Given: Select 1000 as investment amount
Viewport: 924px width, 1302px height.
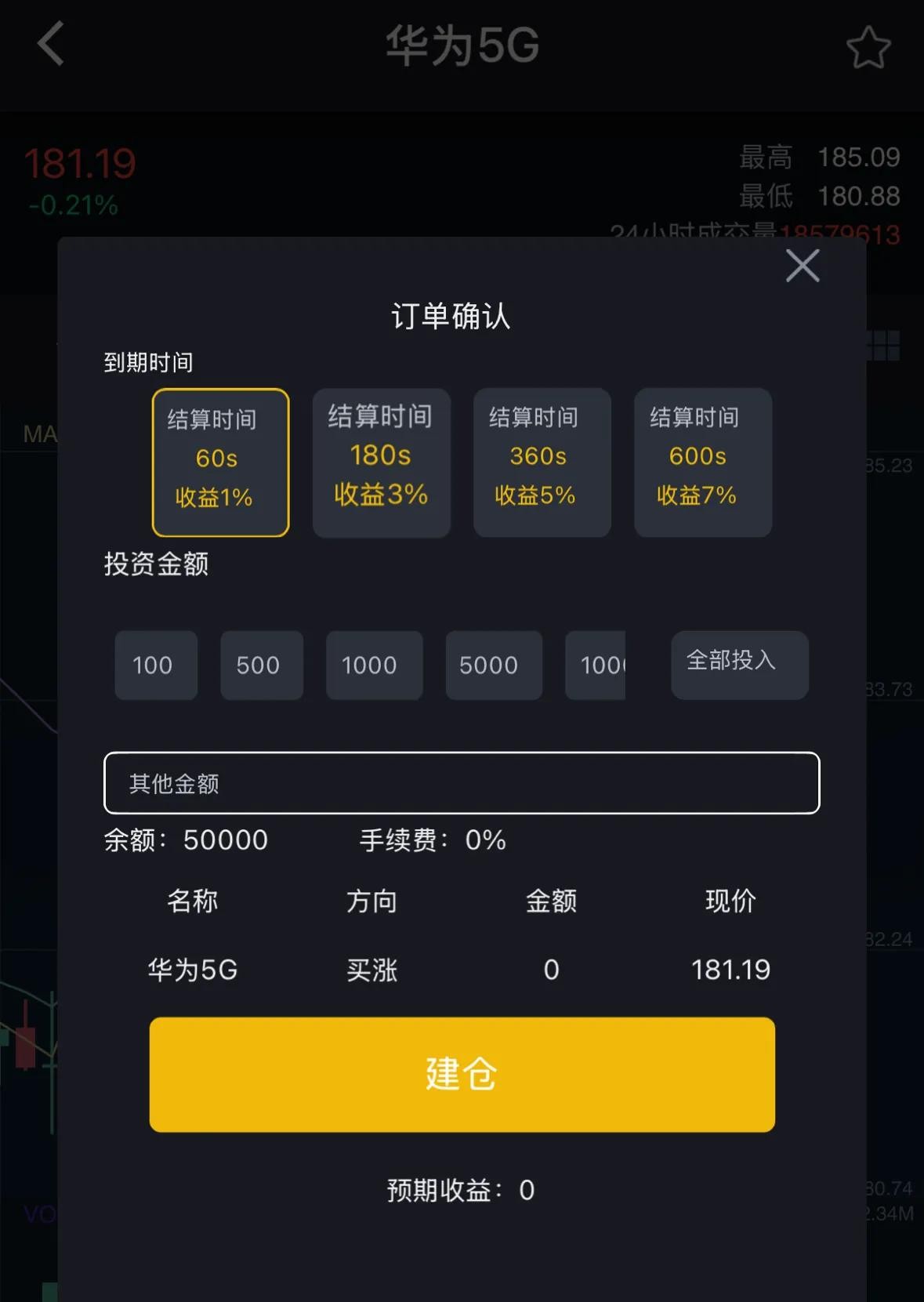Looking at the screenshot, I should 374,666.
